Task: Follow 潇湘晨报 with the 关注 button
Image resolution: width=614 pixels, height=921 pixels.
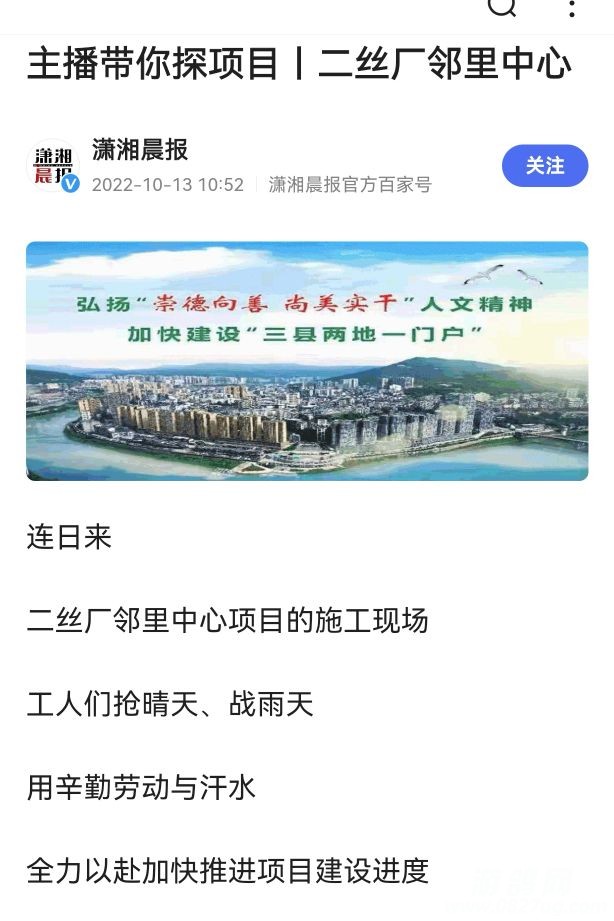Action: [545, 166]
